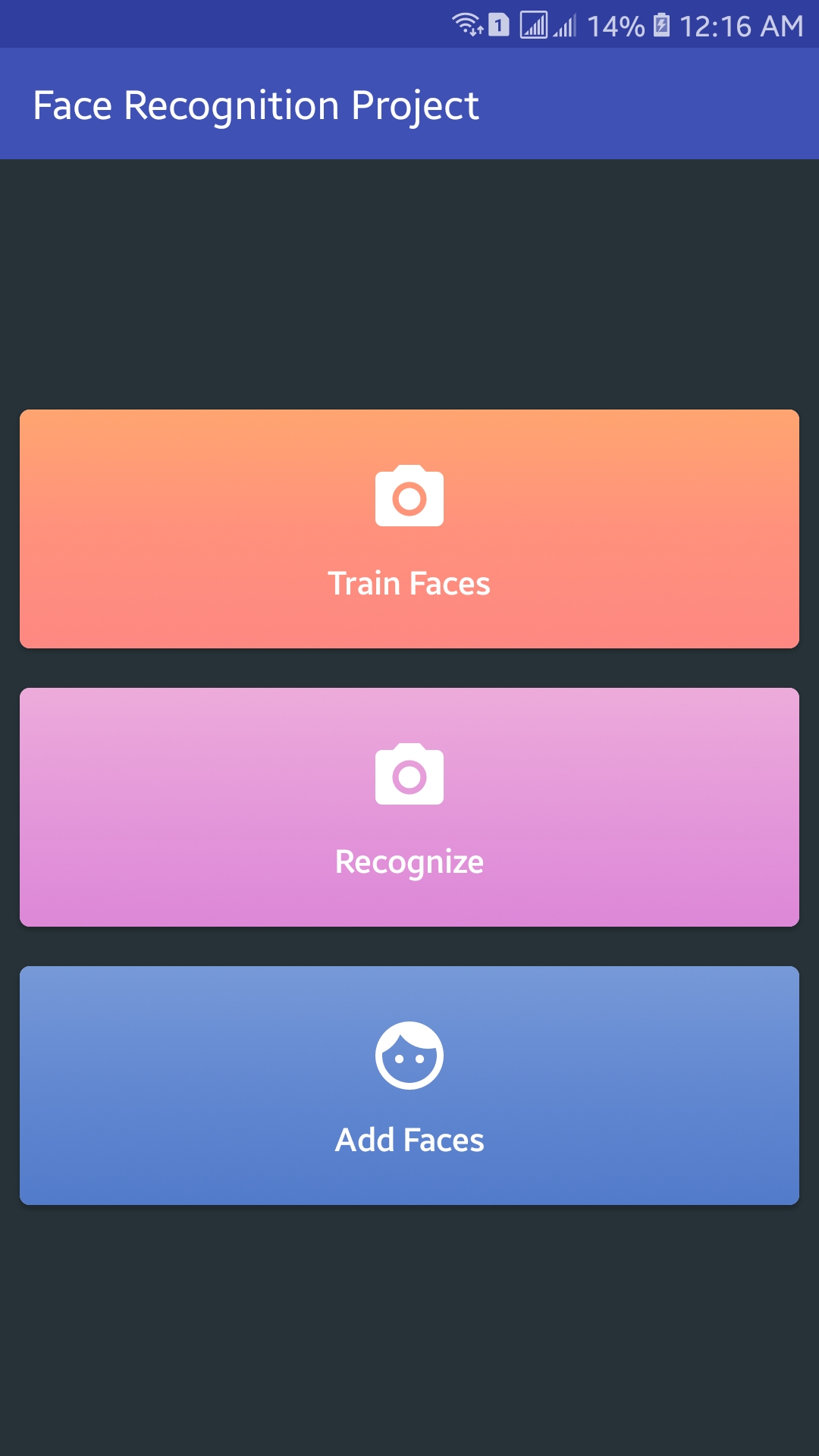The height and width of the screenshot is (1456, 819).
Task: Tap the app's blue title bar
Action: (409, 104)
